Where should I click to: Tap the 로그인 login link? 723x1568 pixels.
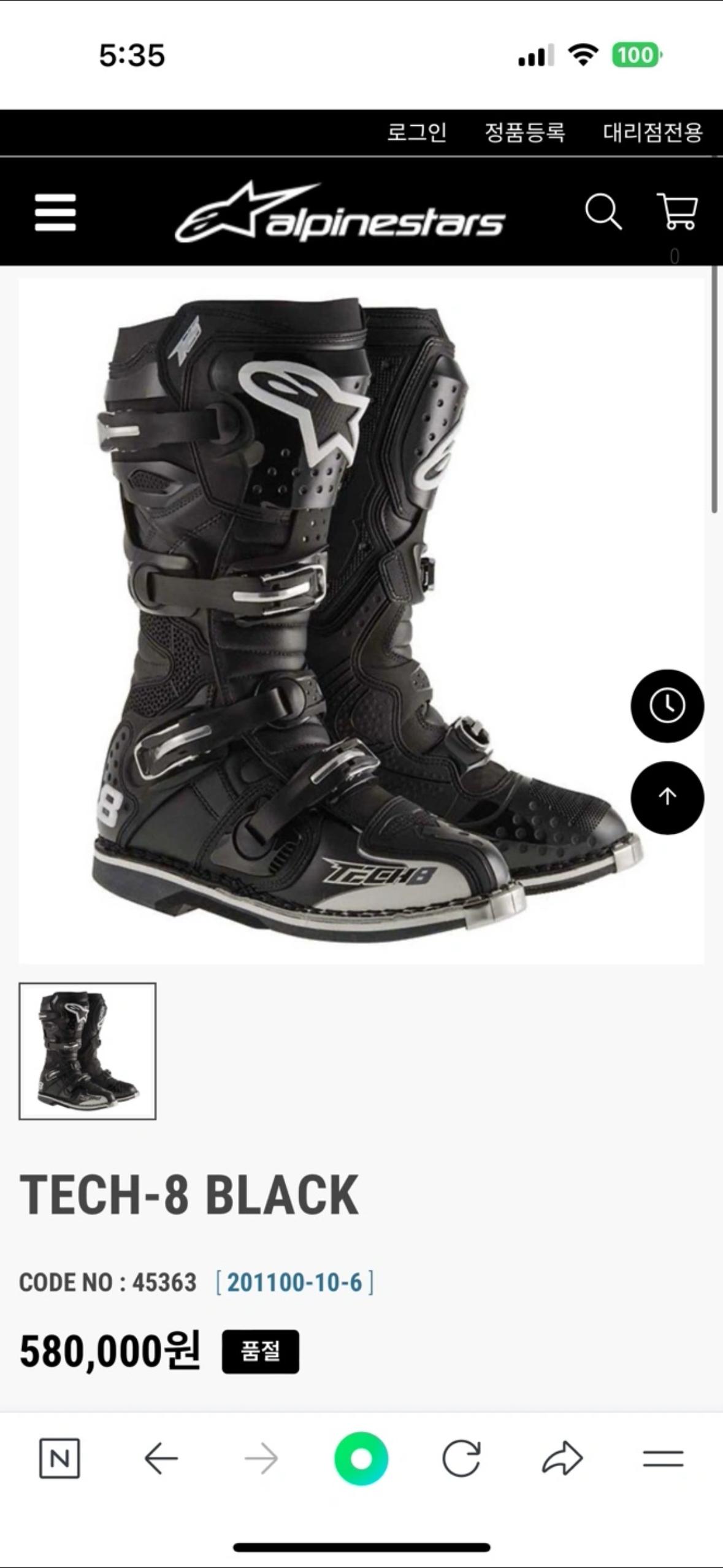coord(417,133)
